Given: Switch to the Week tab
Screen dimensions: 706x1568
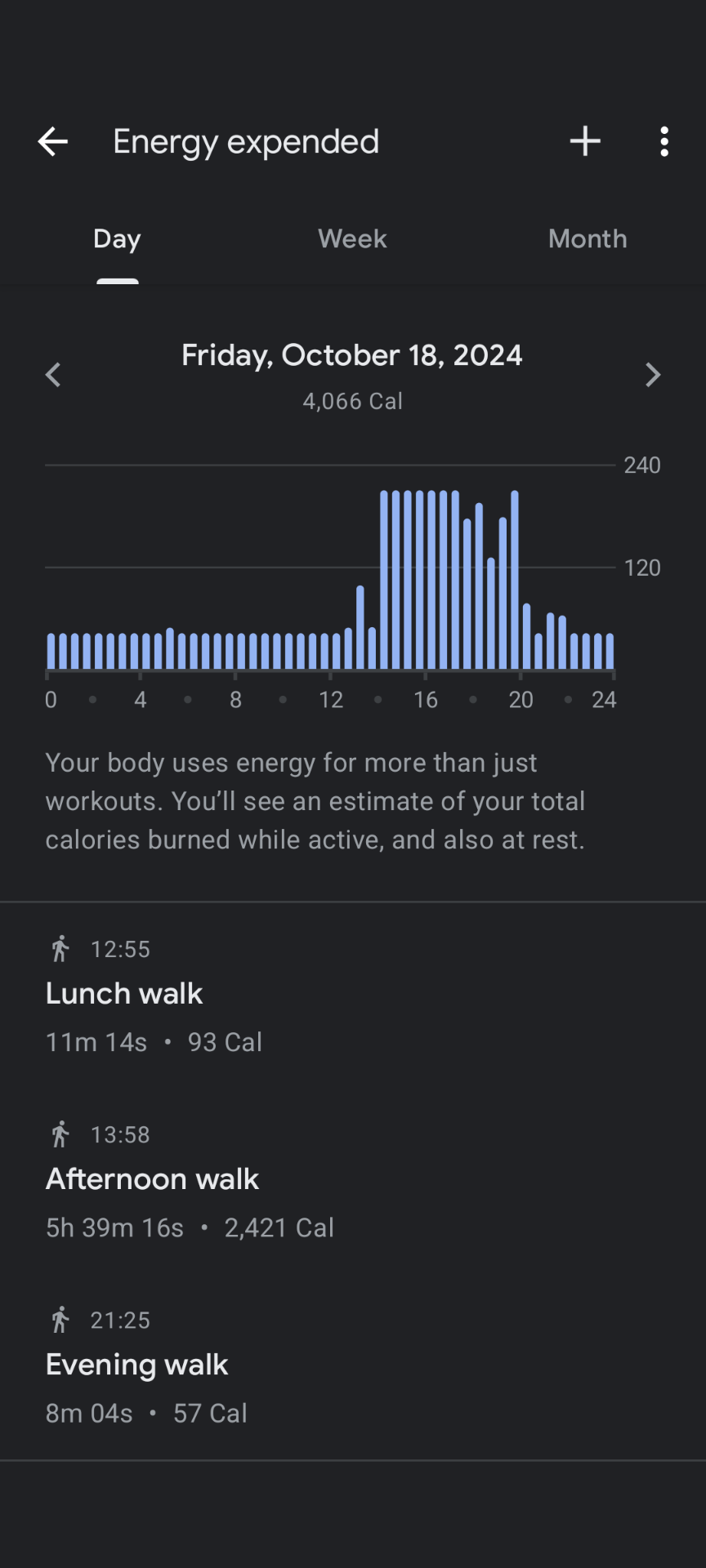Looking at the screenshot, I should click(x=352, y=239).
